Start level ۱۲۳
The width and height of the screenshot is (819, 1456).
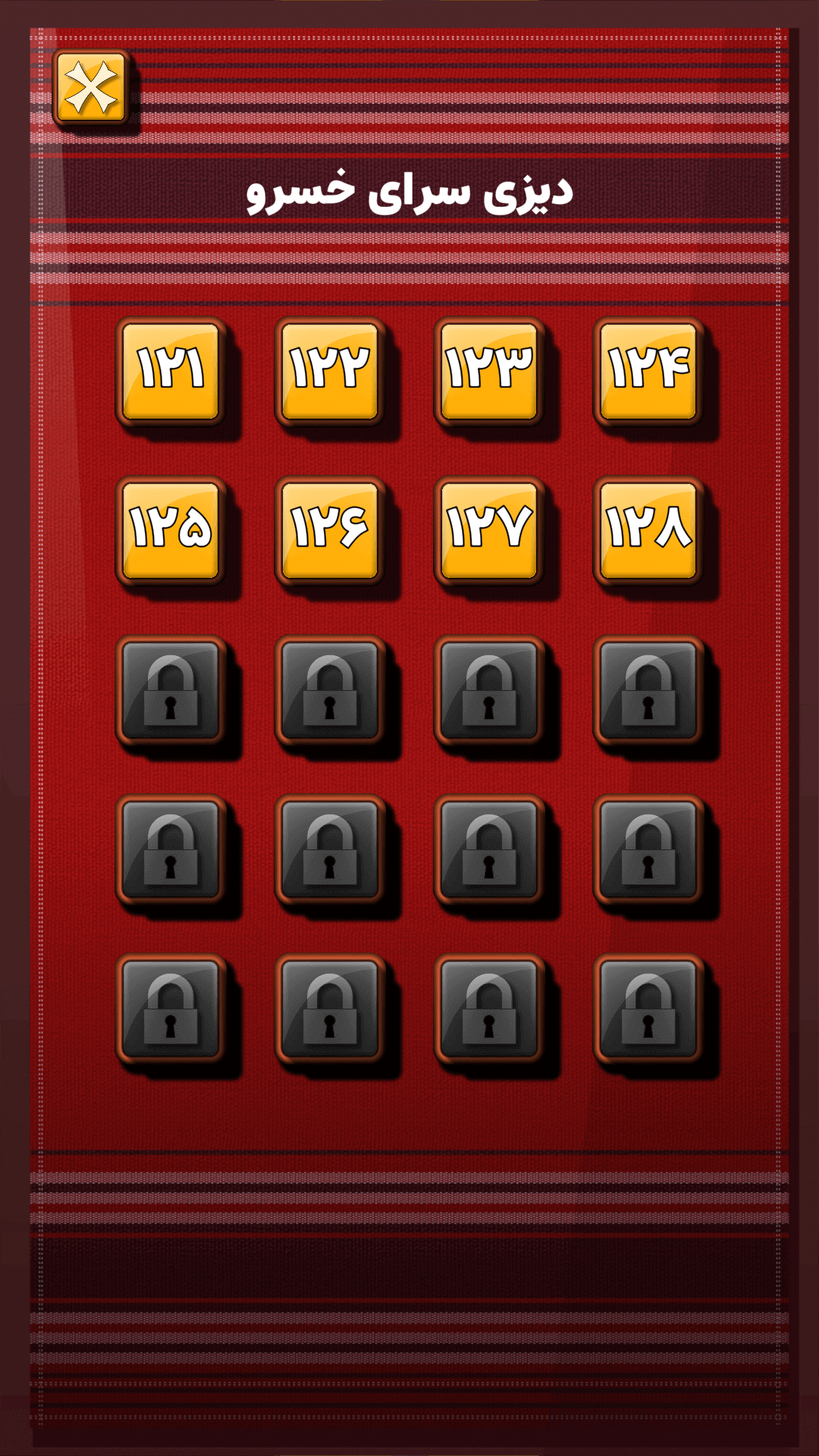click(x=489, y=371)
